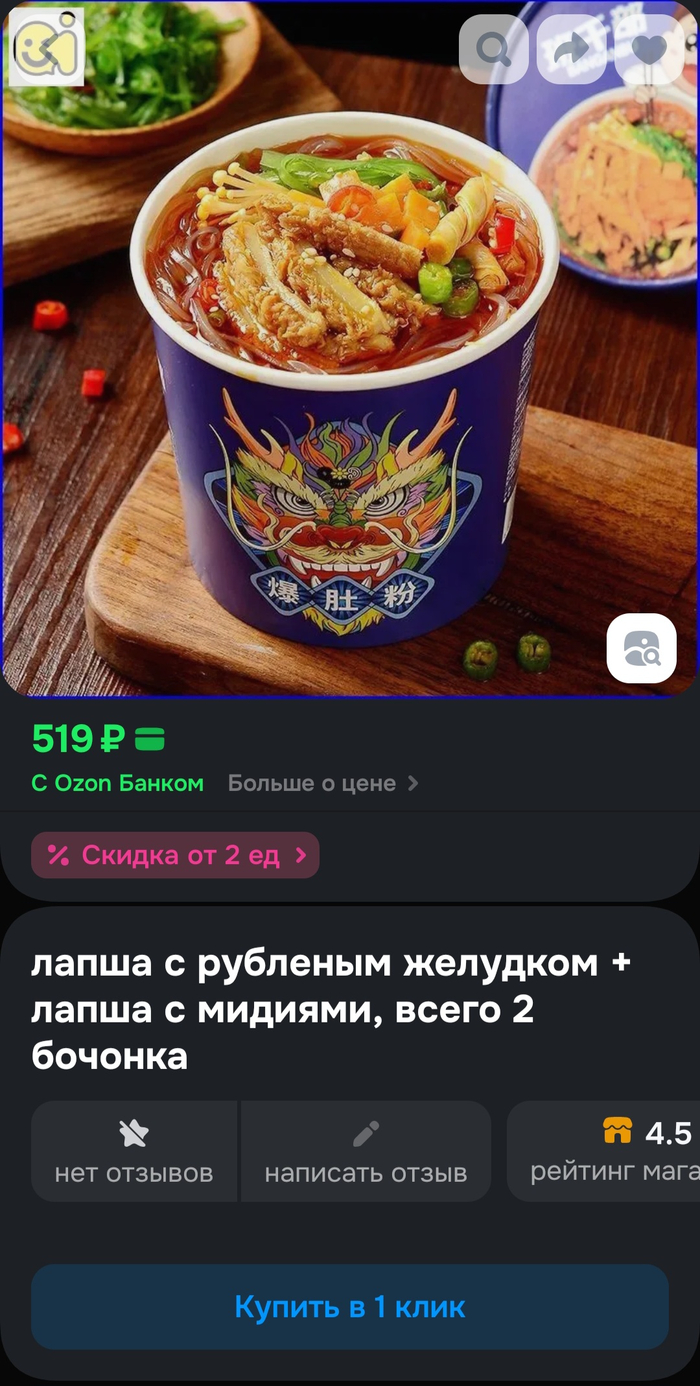
Task: Tap написать отзыв
Action: click(366, 1151)
